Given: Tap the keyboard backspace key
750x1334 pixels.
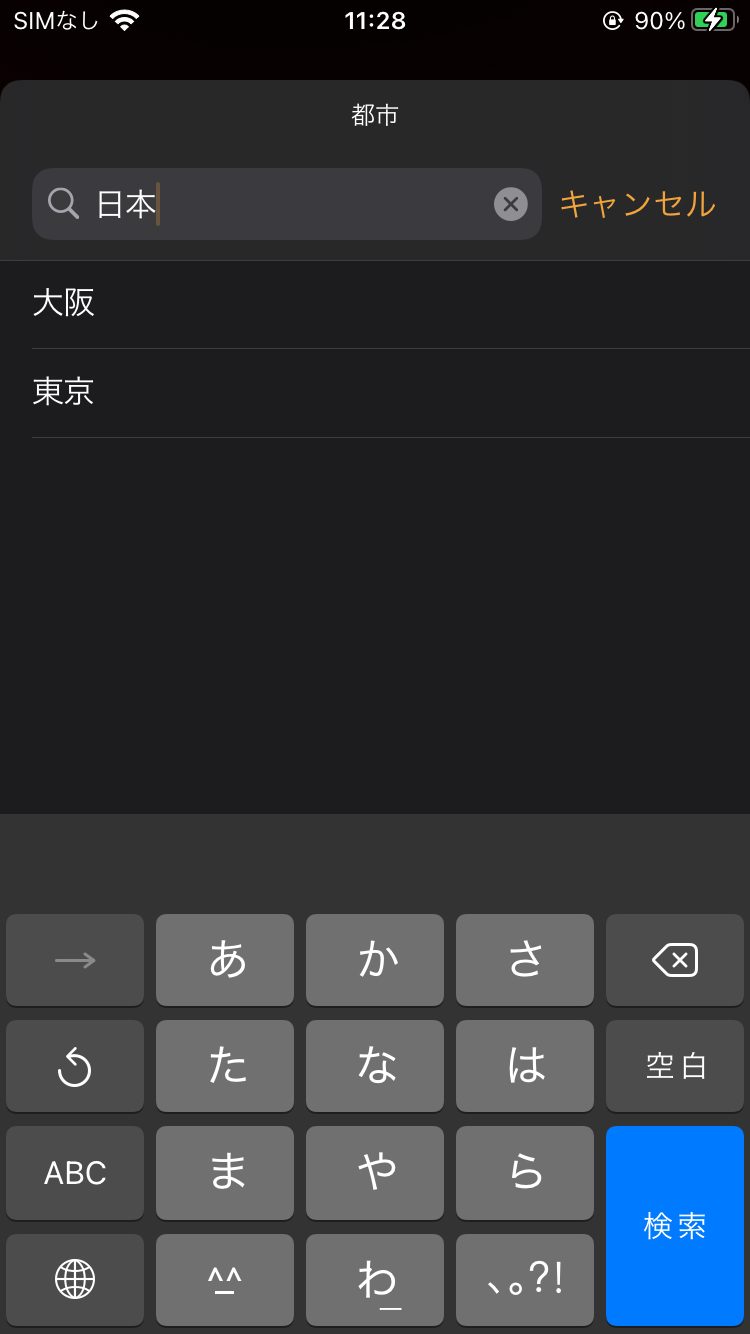Looking at the screenshot, I should pos(675,960).
